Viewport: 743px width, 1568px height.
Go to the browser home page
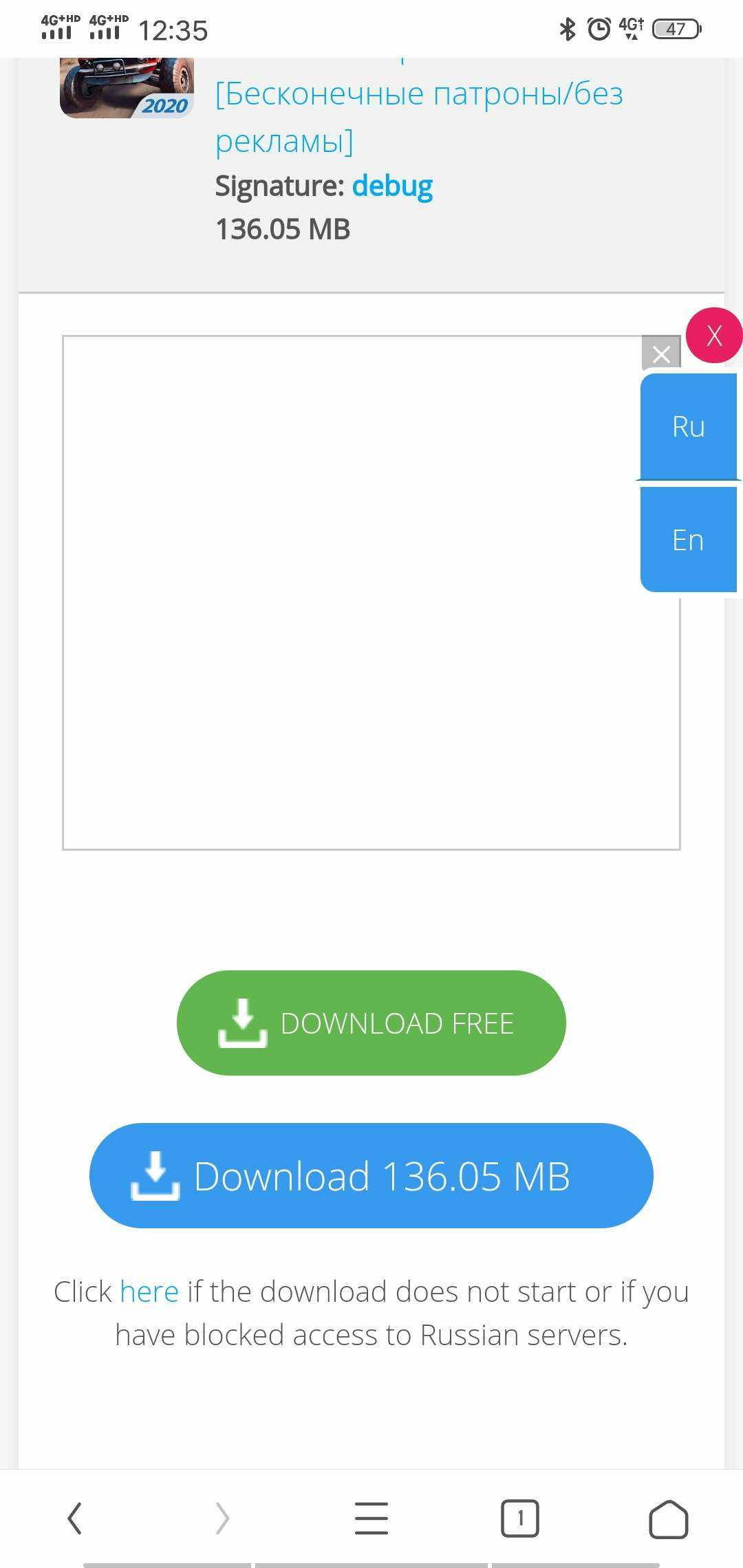click(668, 1518)
